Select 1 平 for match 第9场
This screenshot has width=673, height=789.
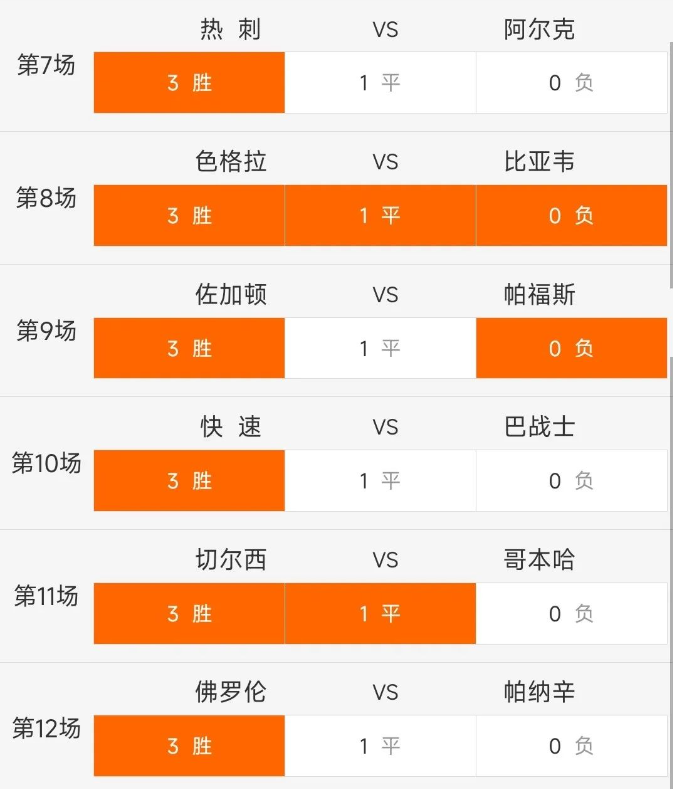coord(380,348)
